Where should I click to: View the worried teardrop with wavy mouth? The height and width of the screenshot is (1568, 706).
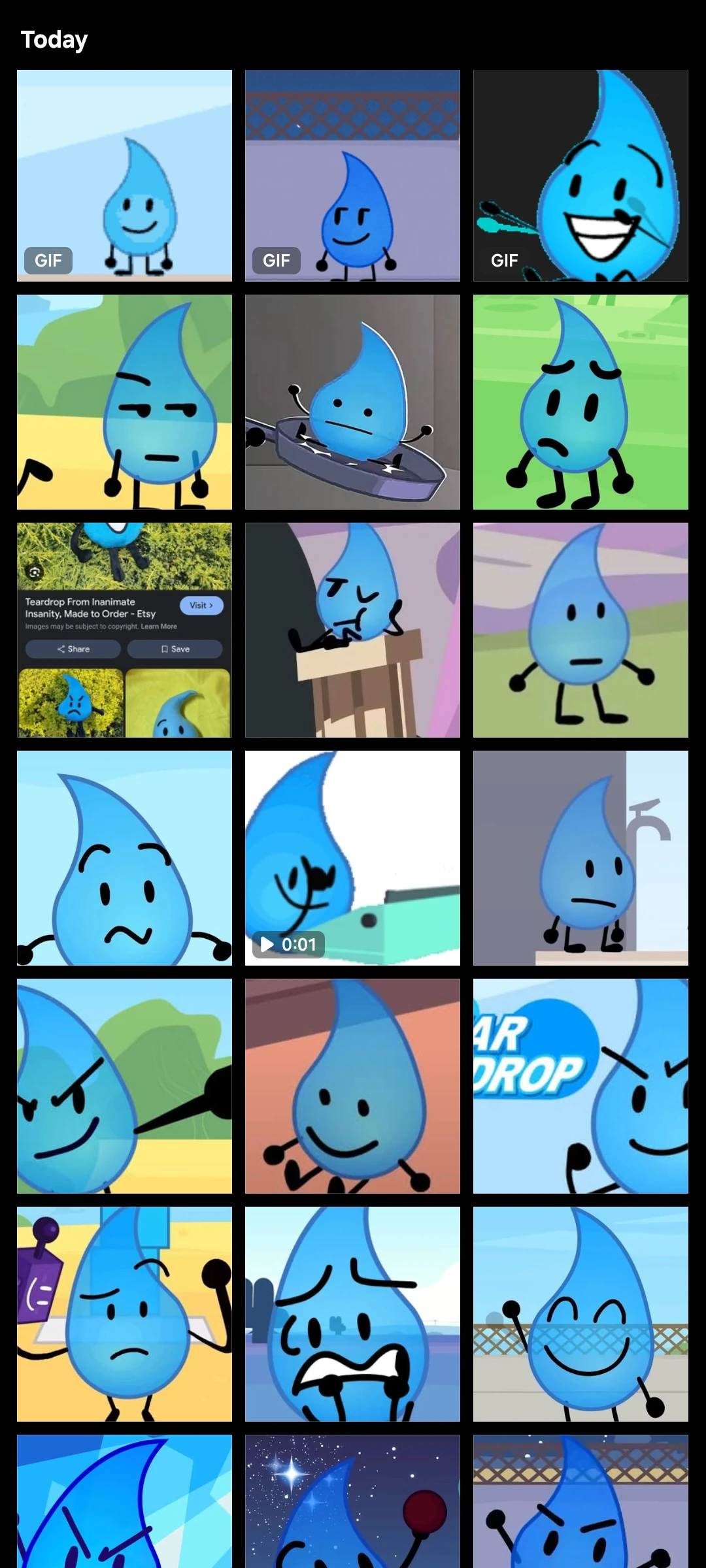pyautogui.click(x=124, y=858)
